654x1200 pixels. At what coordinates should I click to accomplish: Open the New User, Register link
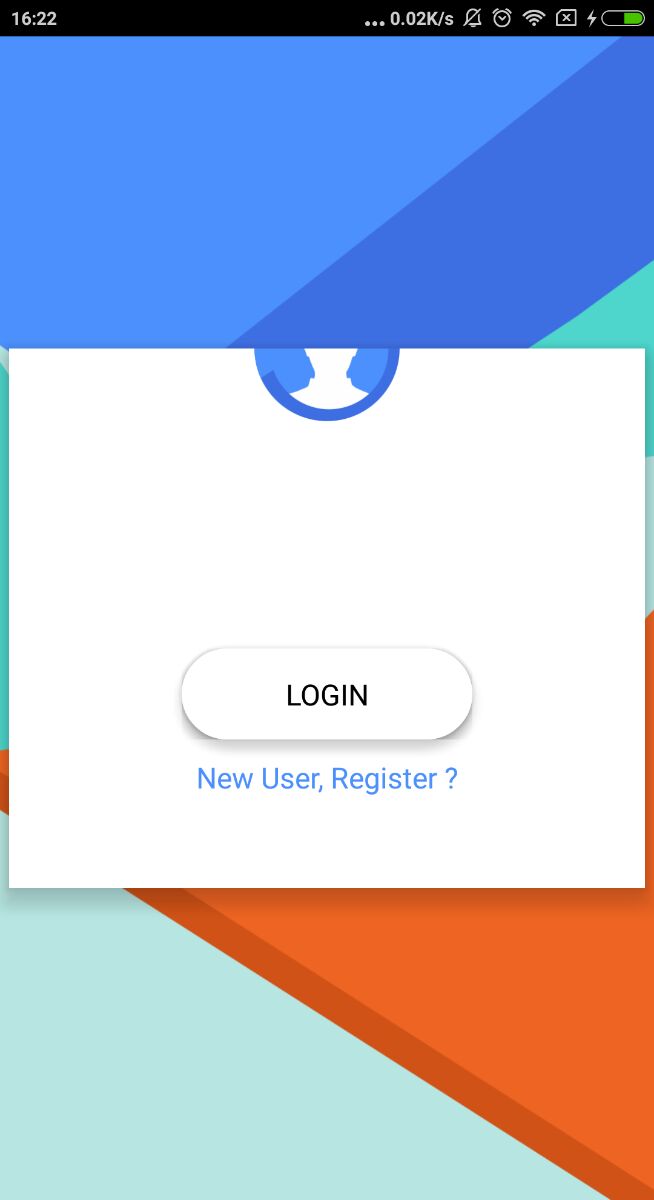point(327,779)
